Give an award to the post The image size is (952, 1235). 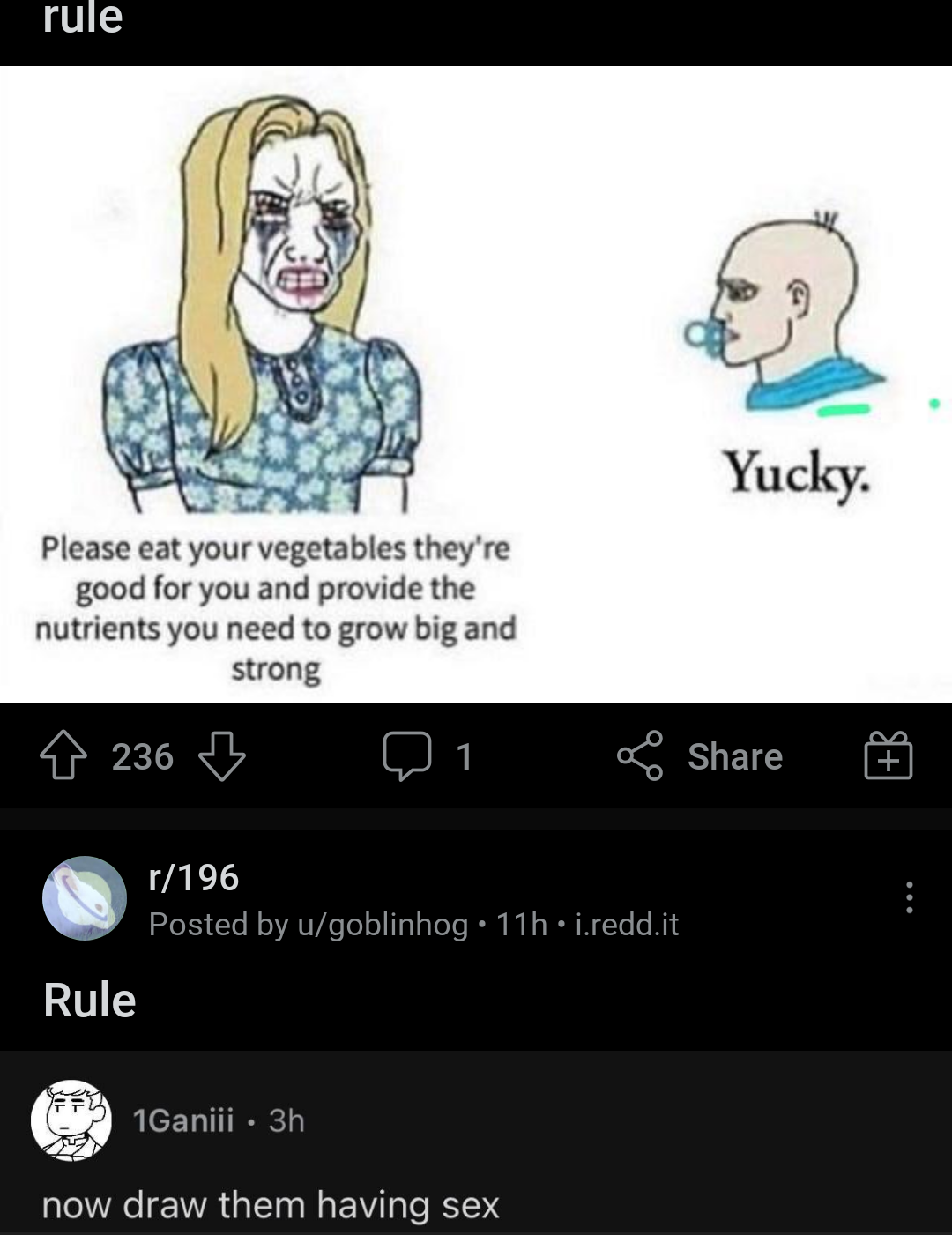889,757
